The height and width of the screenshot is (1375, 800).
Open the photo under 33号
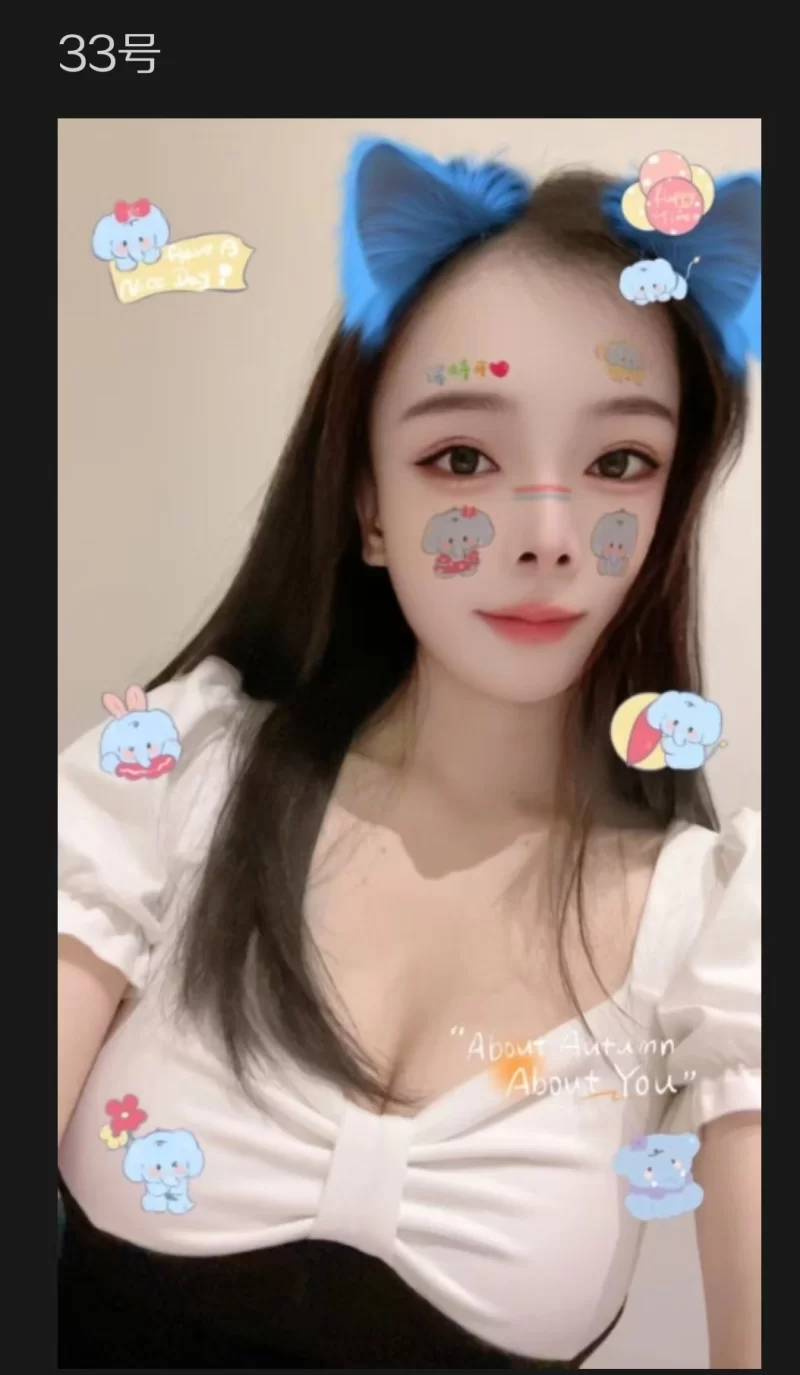409,742
